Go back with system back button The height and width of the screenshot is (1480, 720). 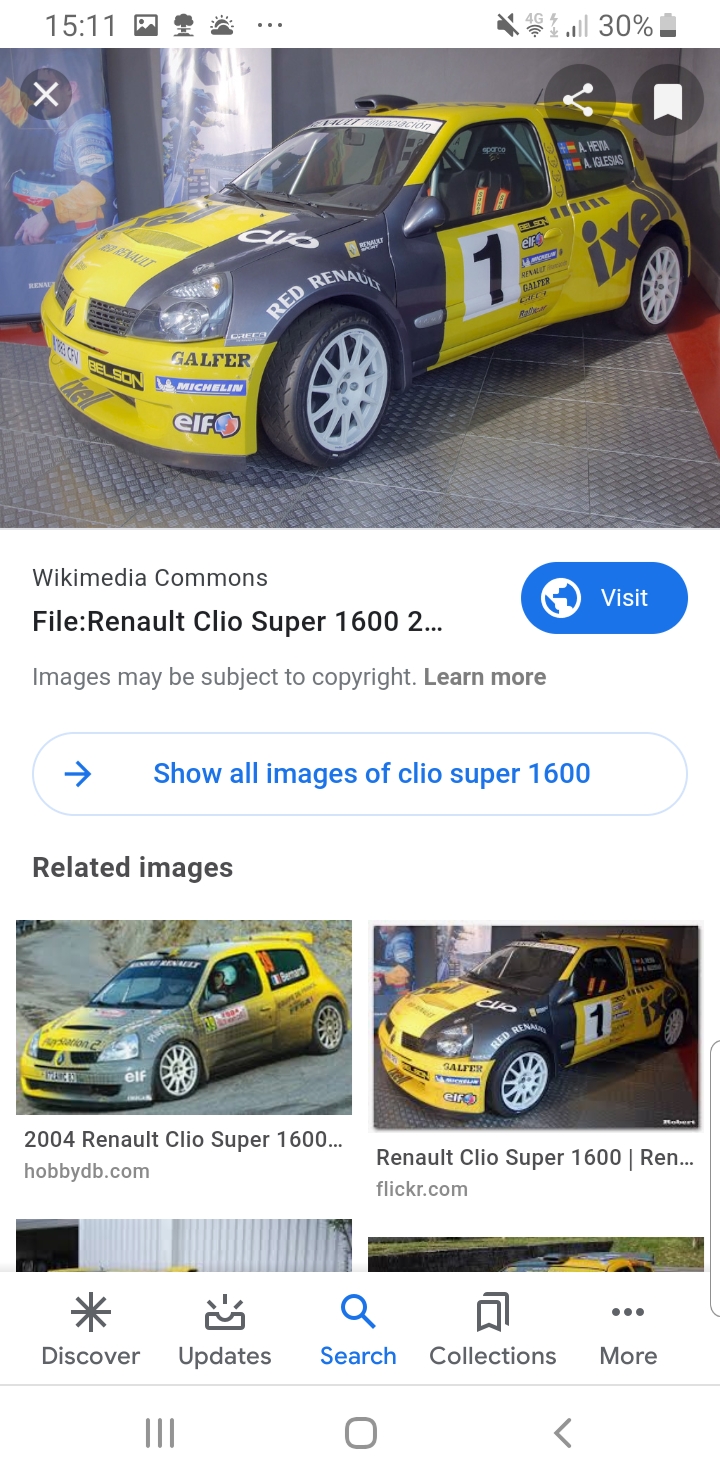coord(563,1433)
